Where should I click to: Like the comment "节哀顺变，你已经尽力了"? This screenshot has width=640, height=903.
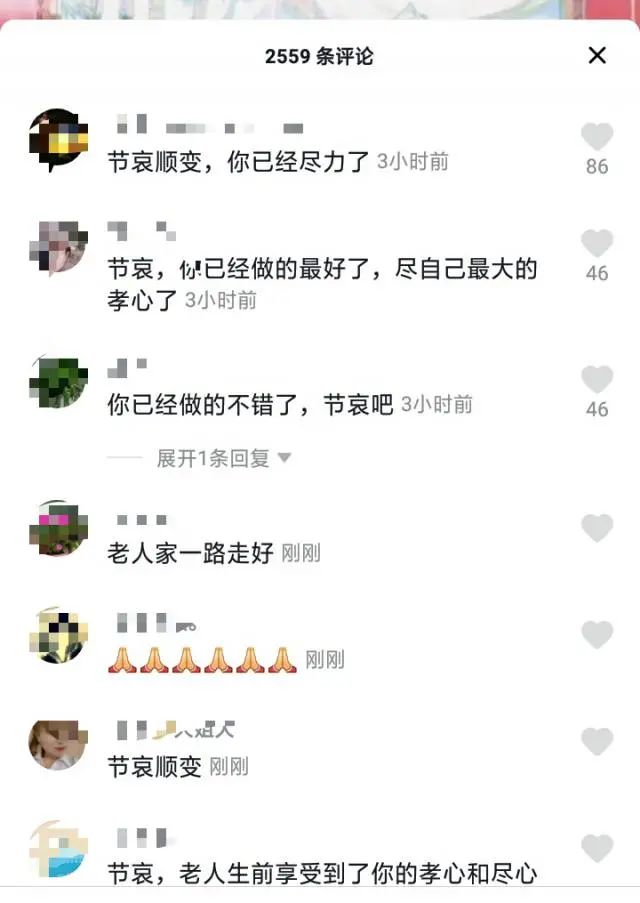coord(597,137)
